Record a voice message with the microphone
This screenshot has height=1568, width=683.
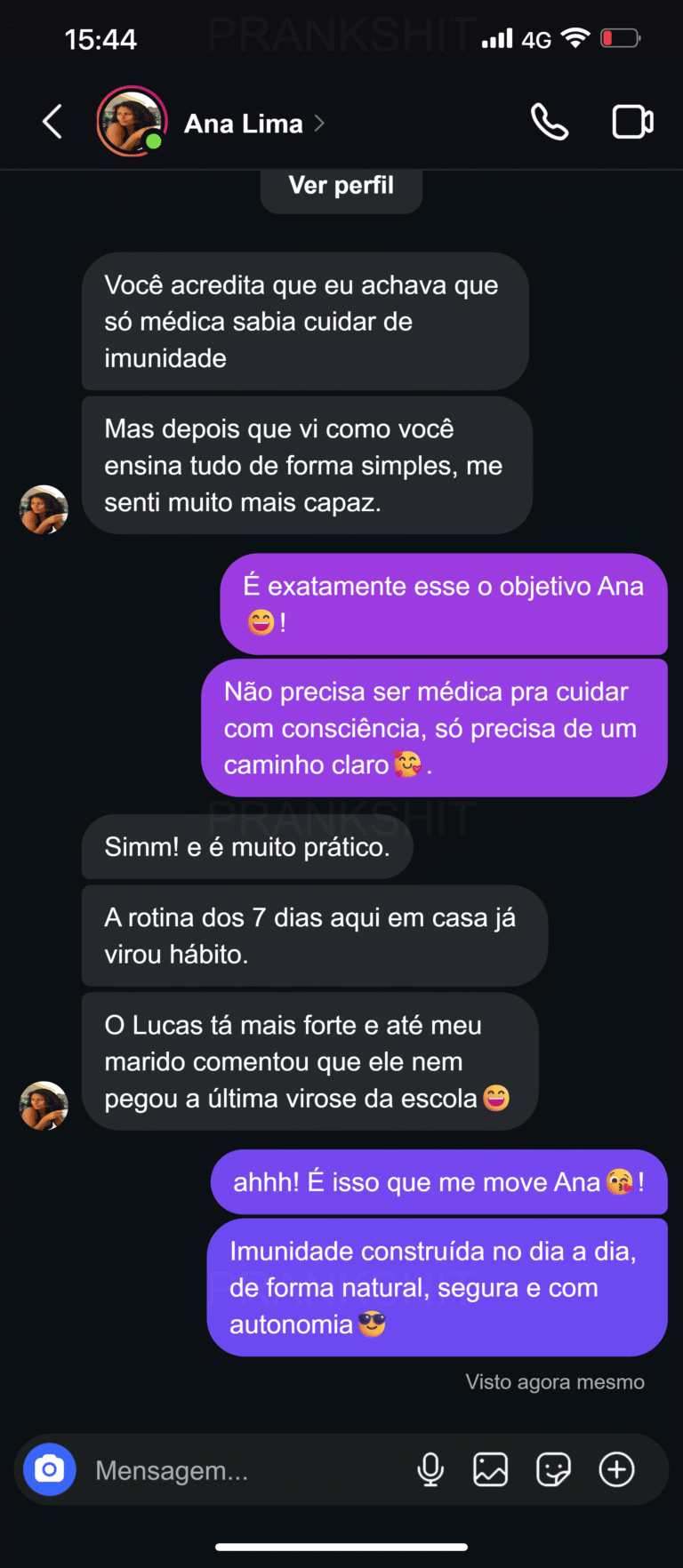tap(430, 1469)
